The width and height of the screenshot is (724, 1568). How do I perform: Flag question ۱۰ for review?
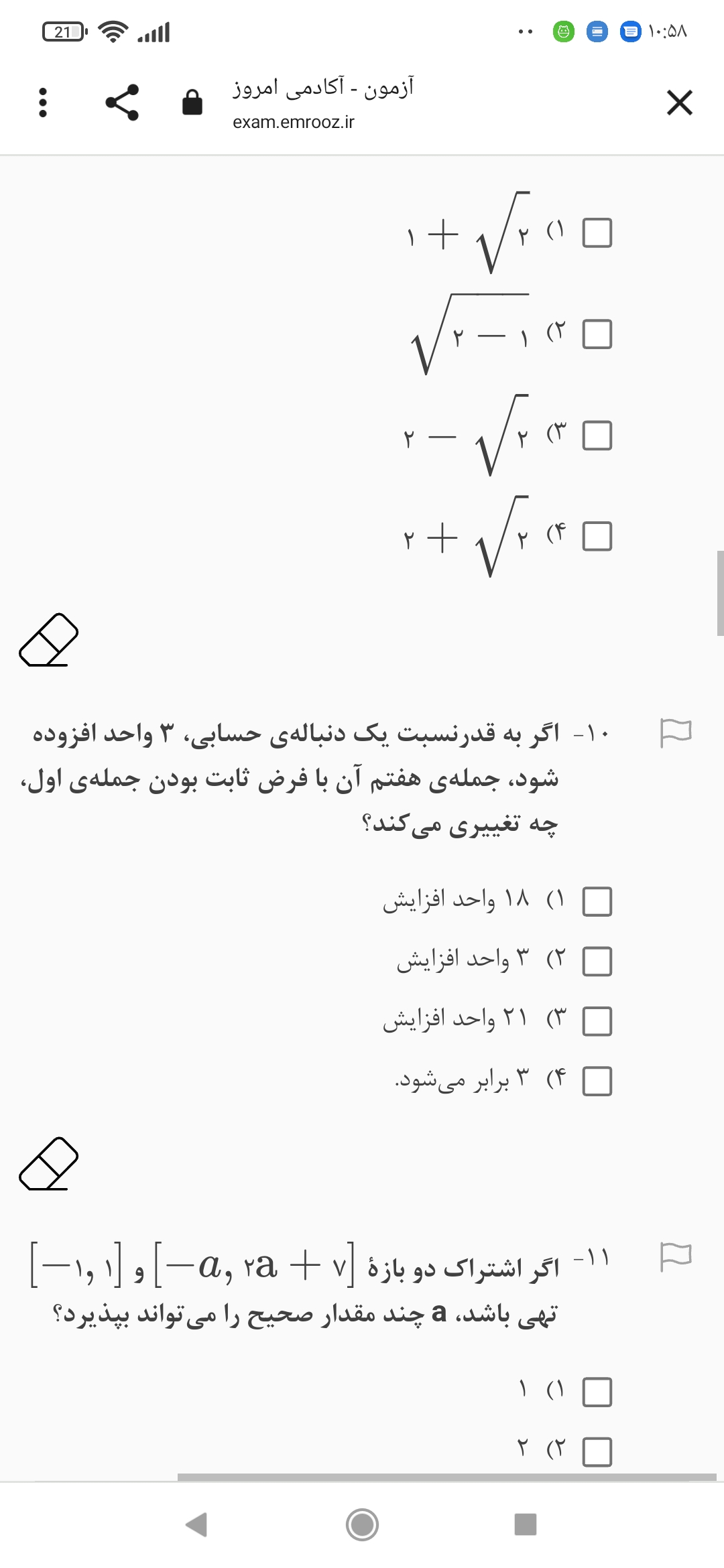click(675, 732)
